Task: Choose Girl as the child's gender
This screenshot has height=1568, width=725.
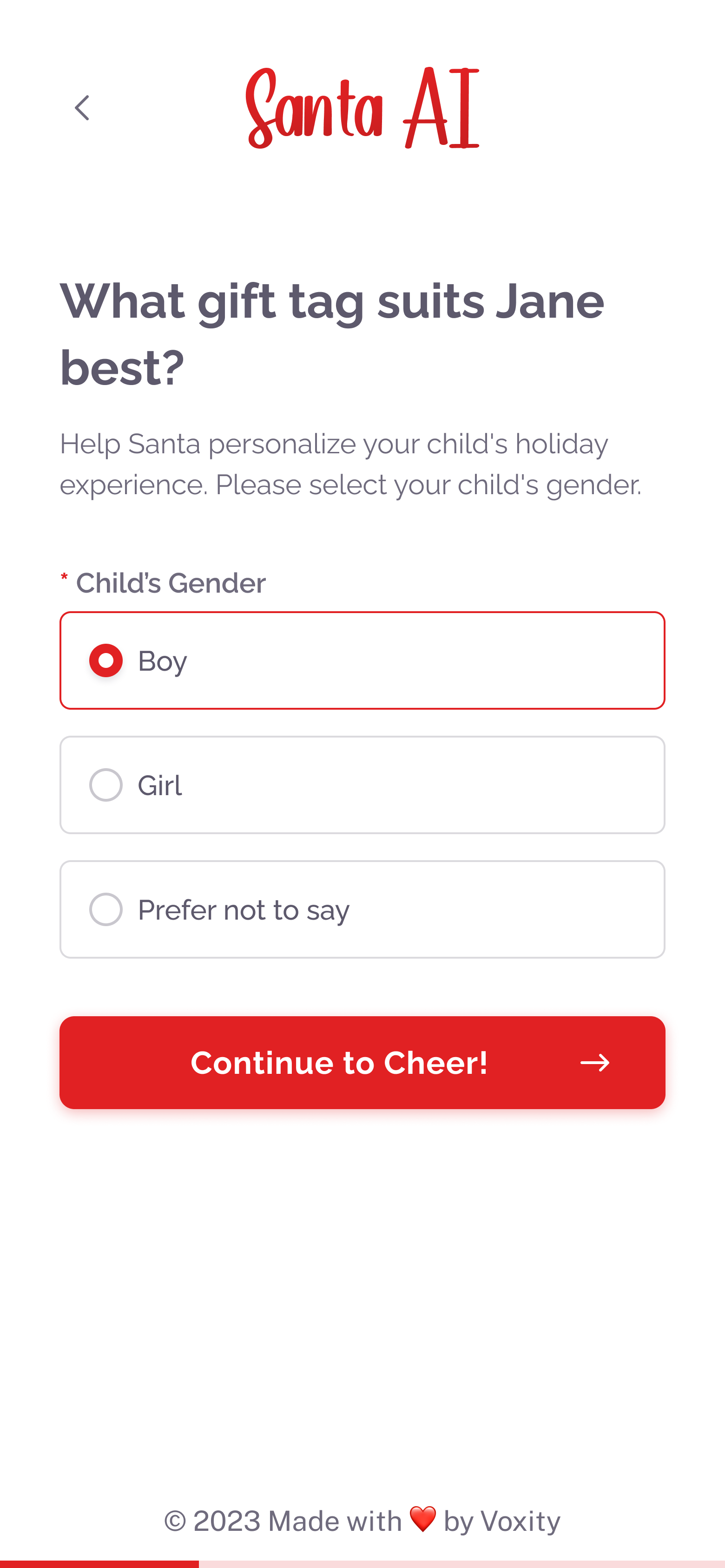Action: pos(362,784)
